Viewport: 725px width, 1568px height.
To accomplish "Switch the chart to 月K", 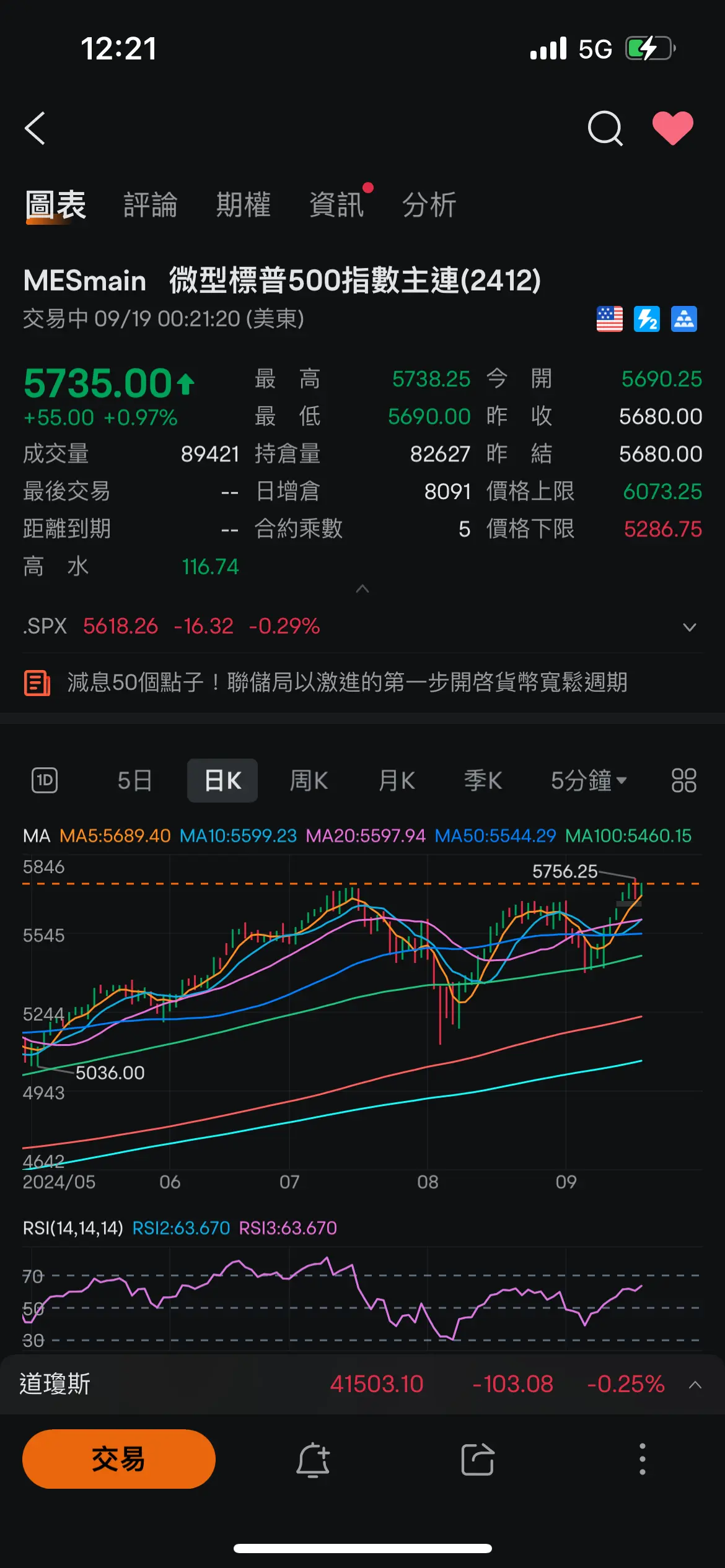I will [397, 780].
